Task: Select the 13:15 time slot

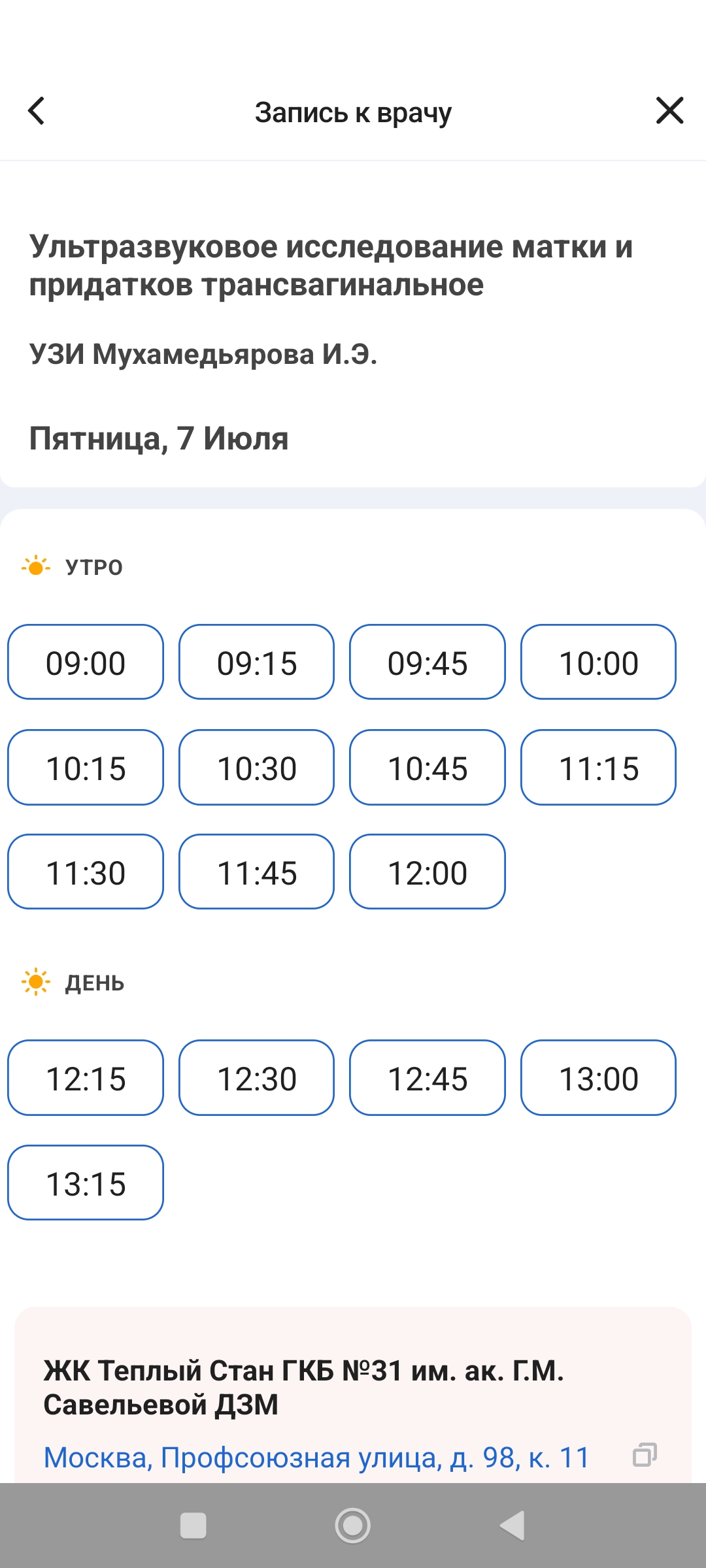Action: (x=86, y=1183)
